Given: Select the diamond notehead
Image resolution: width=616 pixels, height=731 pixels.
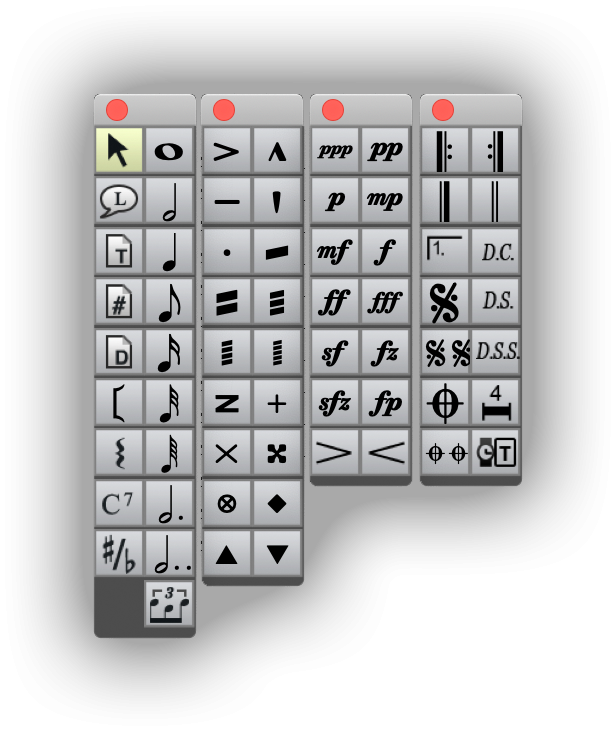Looking at the screenshot, I should click(277, 503).
